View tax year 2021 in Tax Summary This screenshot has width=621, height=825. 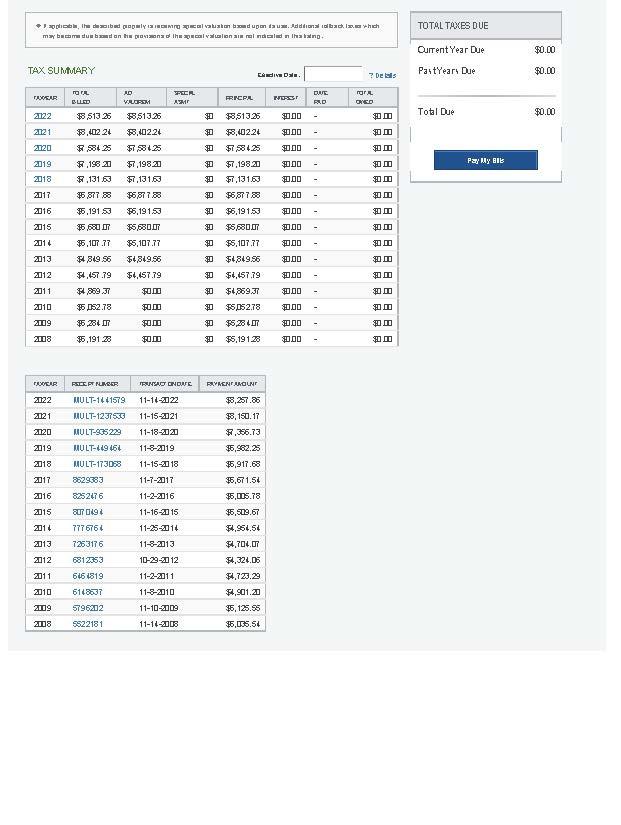[x=42, y=132]
